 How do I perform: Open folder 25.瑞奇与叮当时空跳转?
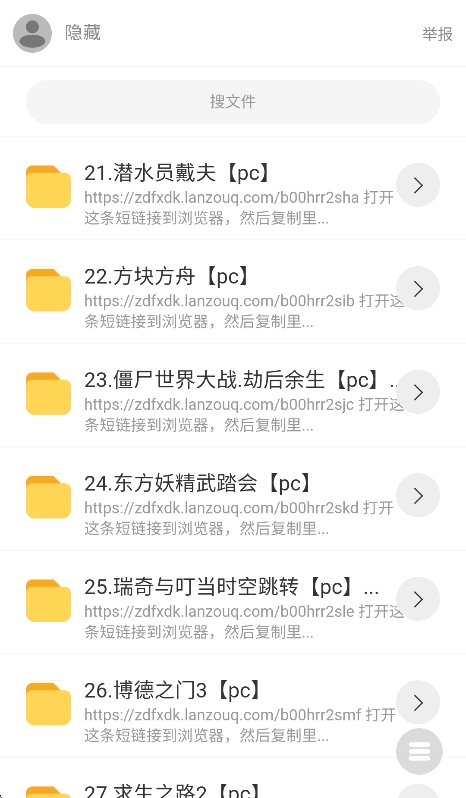coord(233,602)
